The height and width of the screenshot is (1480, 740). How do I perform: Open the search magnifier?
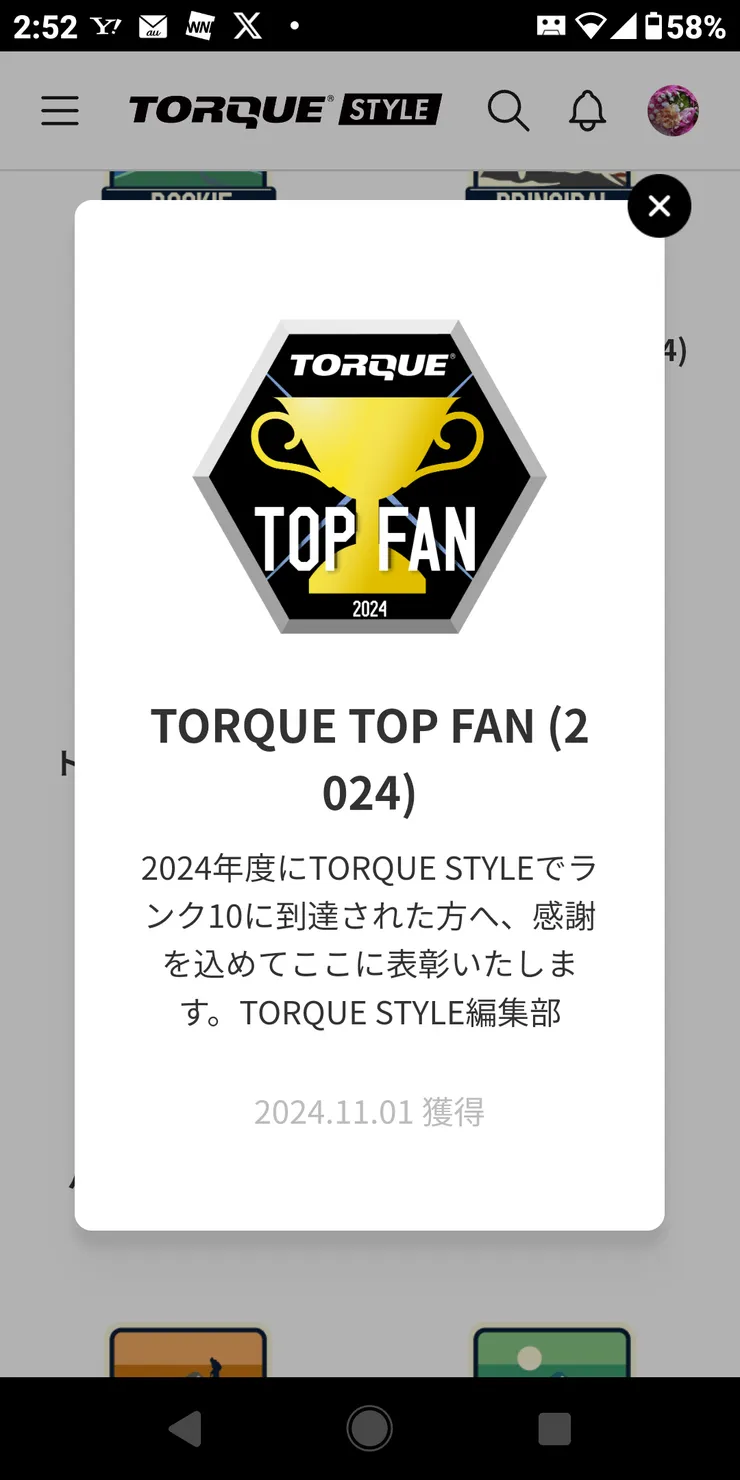coord(508,110)
